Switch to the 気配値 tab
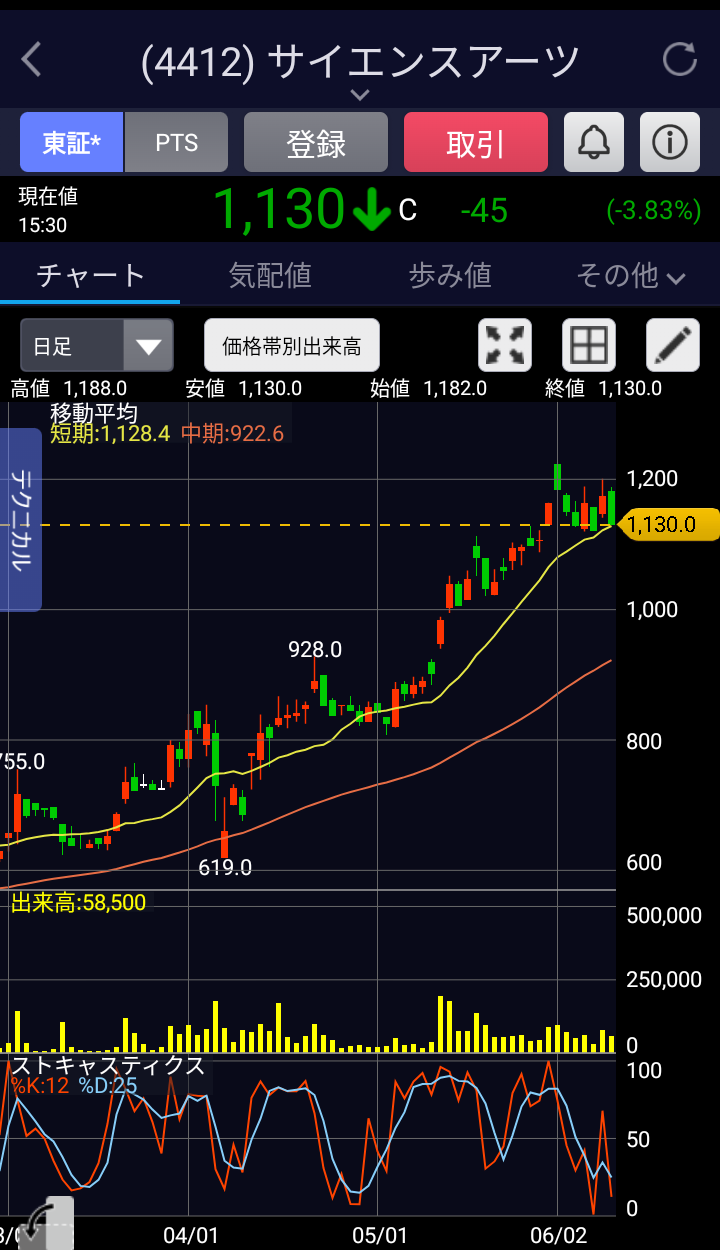The height and width of the screenshot is (1250, 720). tap(270, 275)
